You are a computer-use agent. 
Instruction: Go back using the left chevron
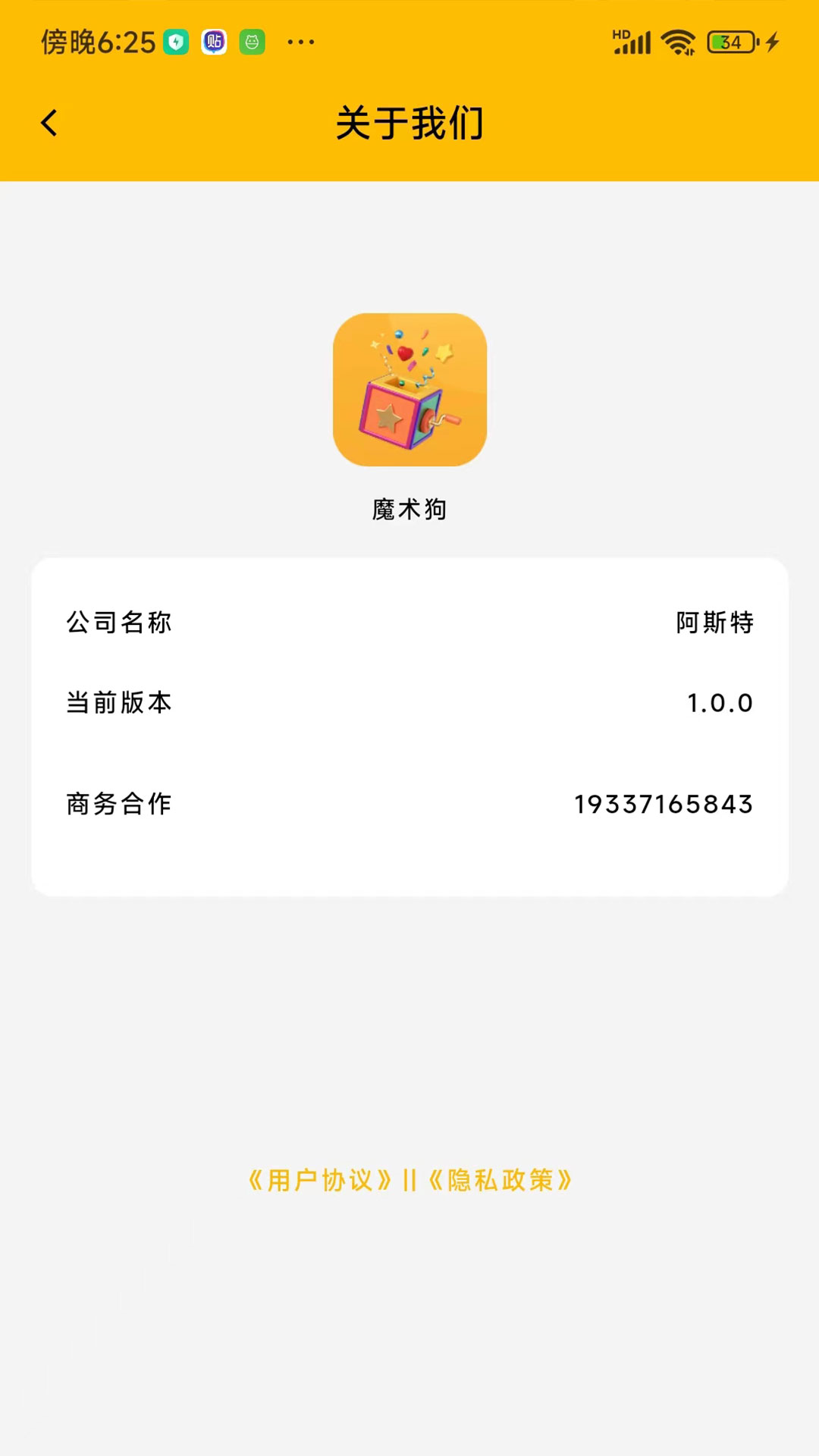[x=49, y=122]
